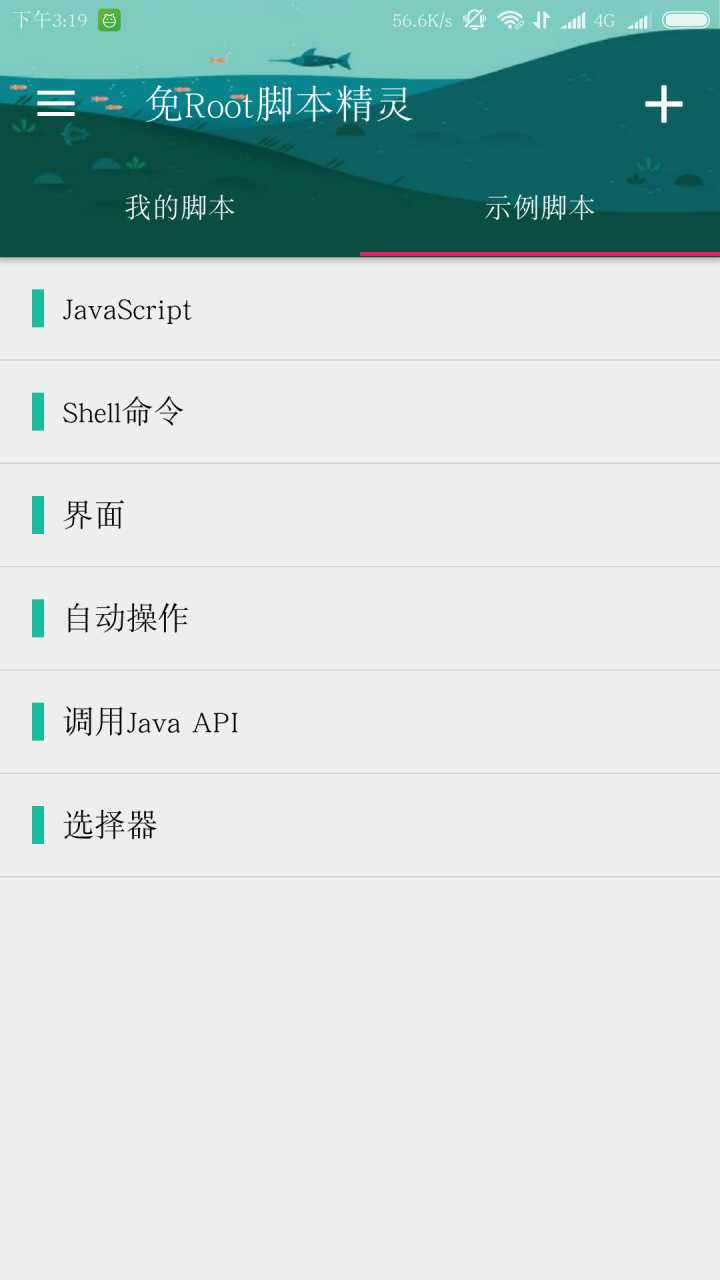Image resolution: width=720 pixels, height=1280 pixels.
Task: Switch to the 我的脚本 tab
Action: [180, 208]
